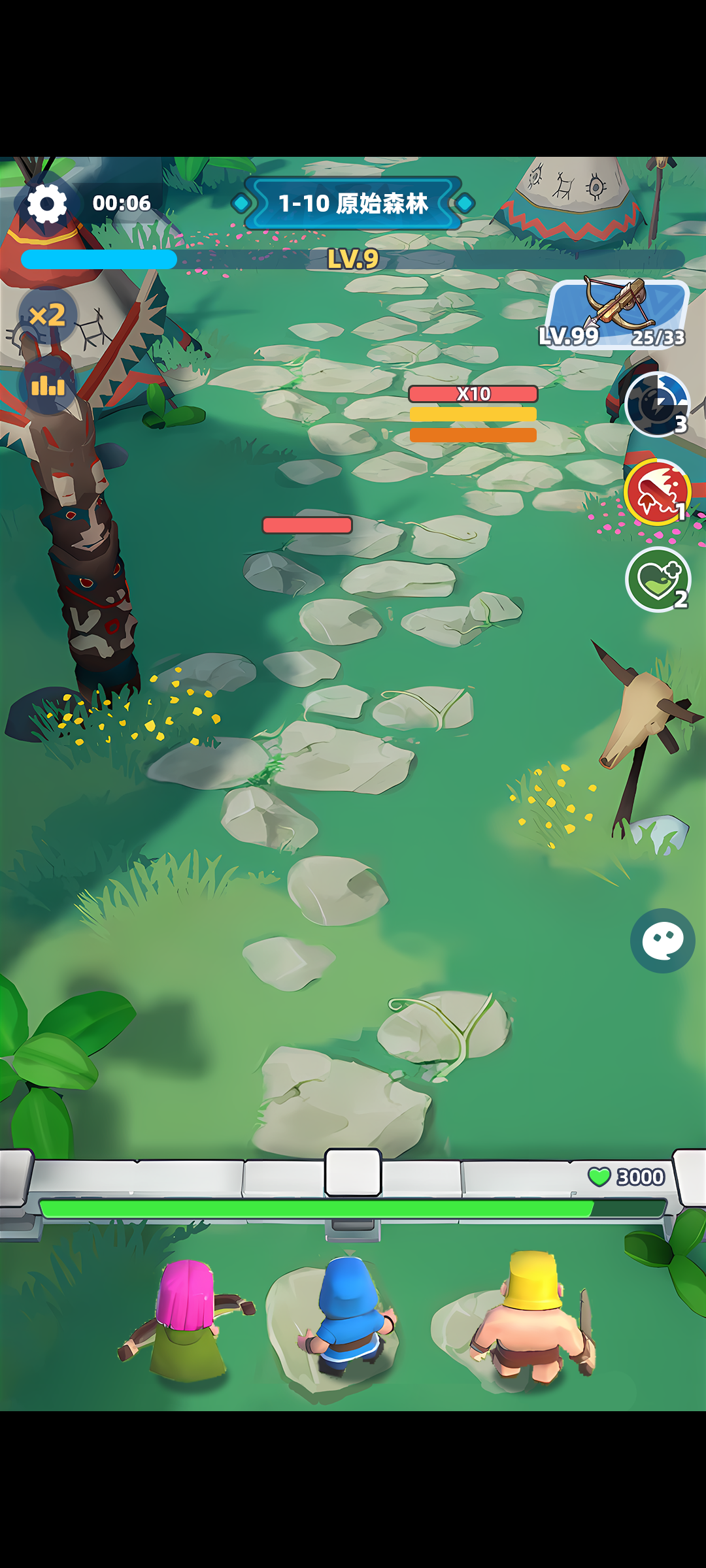This screenshot has width=706, height=1568.
Task: Use the red beast attack skill
Action: tap(656, 492)
